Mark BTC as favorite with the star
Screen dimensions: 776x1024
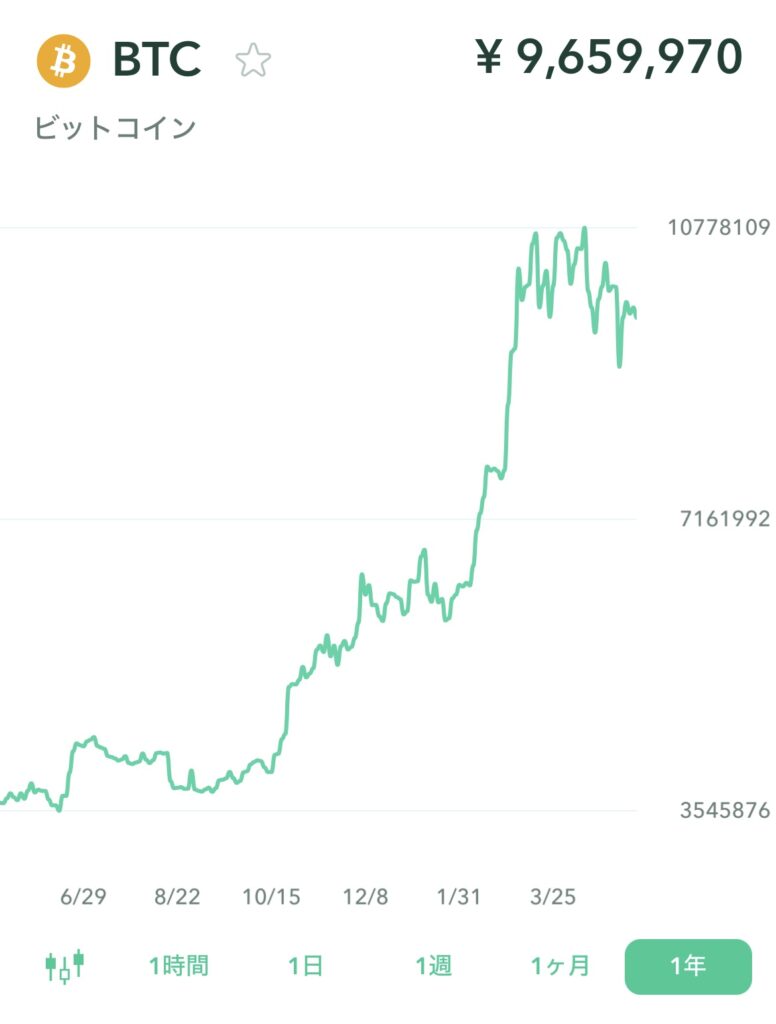(253, 61)
